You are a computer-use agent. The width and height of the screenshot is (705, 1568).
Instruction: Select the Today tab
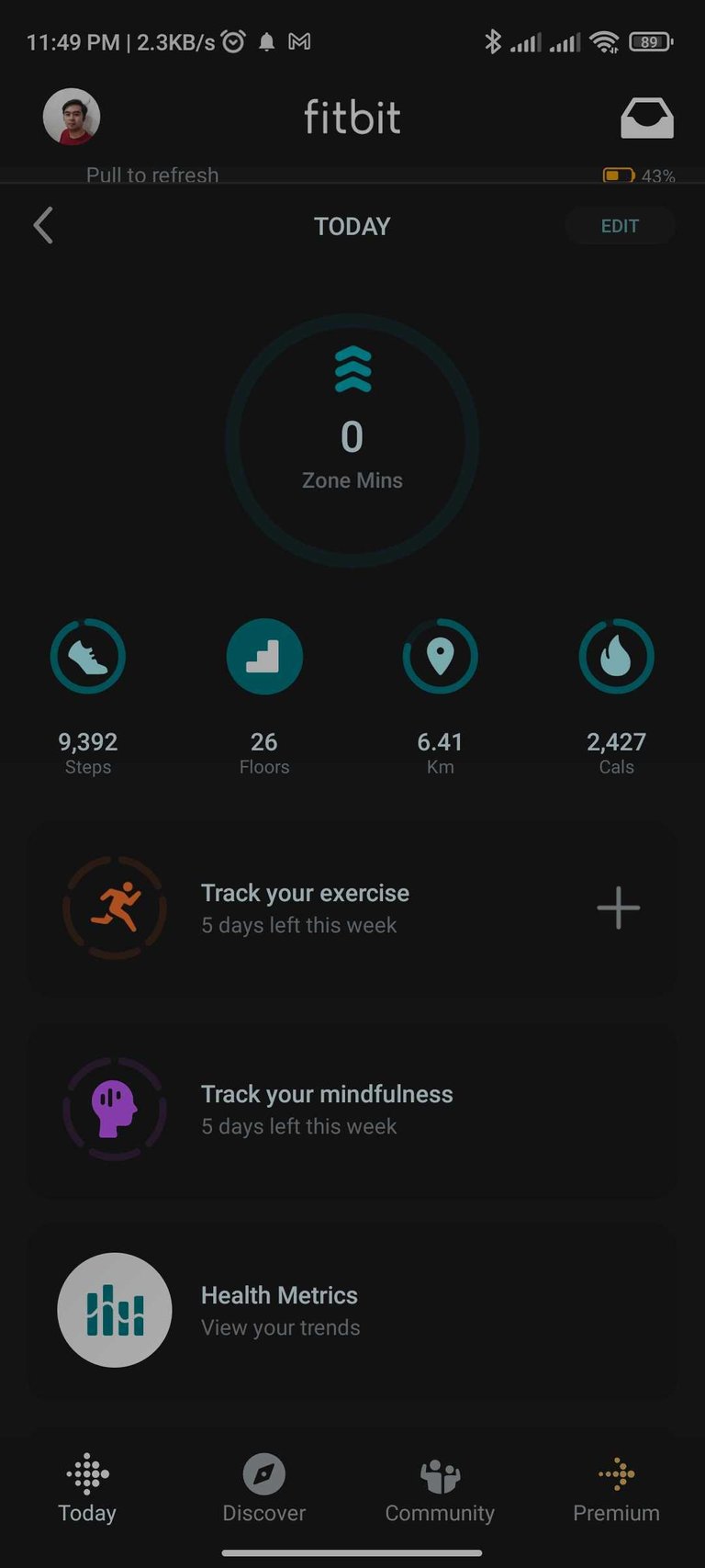(87, 1490)
